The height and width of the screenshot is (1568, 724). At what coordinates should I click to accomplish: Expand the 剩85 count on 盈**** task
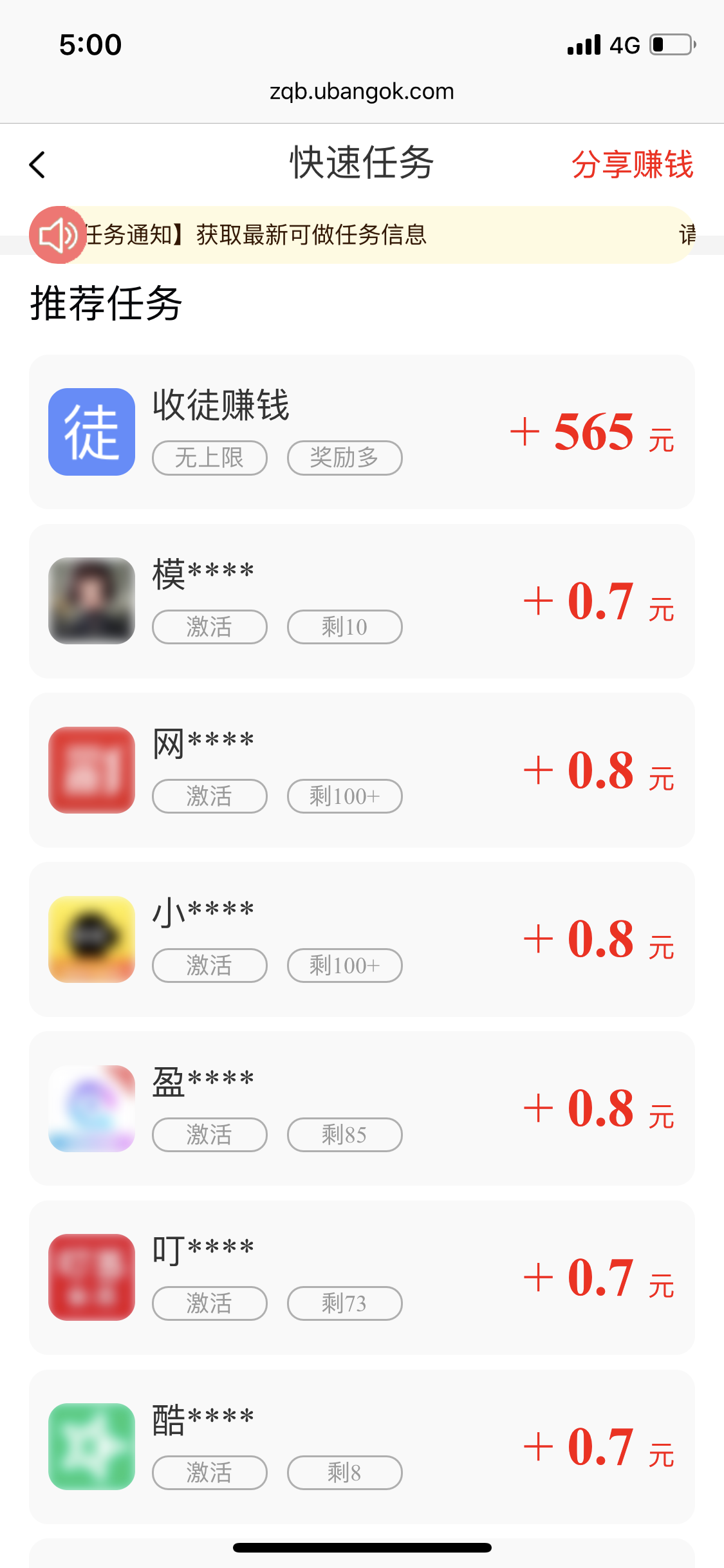pos(344,1135)
